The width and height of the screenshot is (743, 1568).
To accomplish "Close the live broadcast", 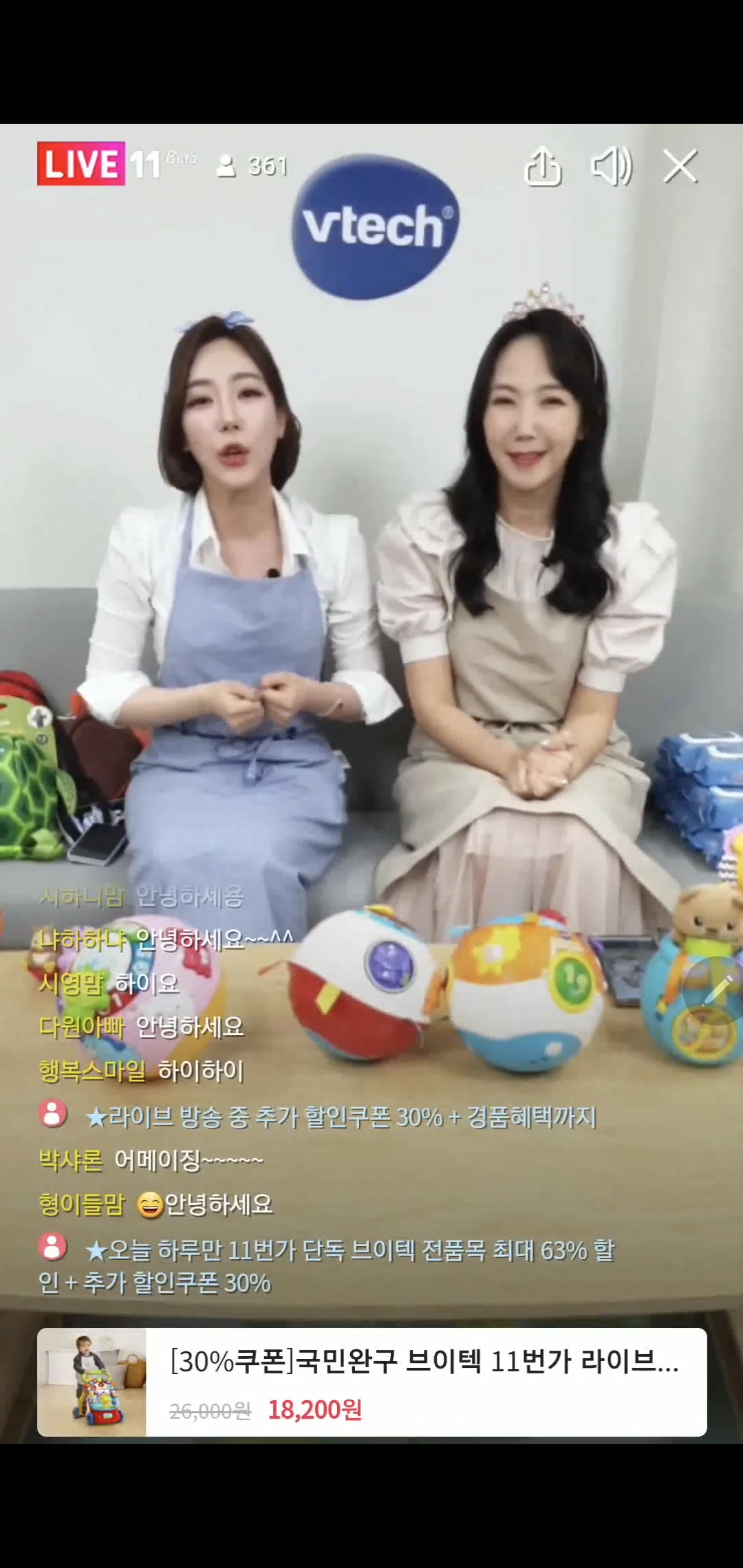I will pyautogui.click(x=680, y=166).
